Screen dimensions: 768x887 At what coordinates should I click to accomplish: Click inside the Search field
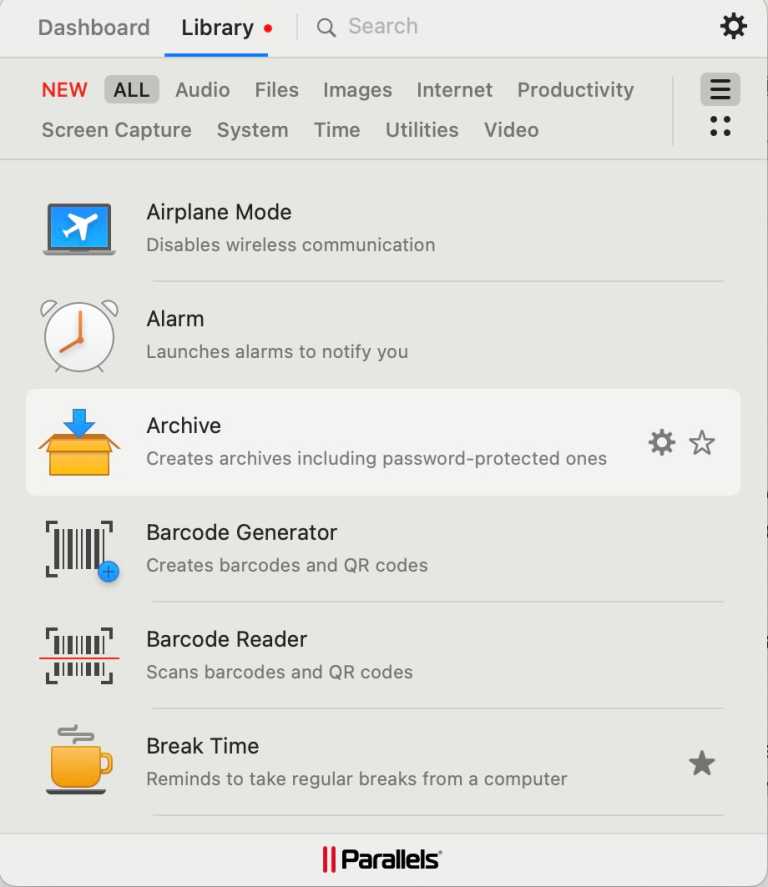pos(400,27)
